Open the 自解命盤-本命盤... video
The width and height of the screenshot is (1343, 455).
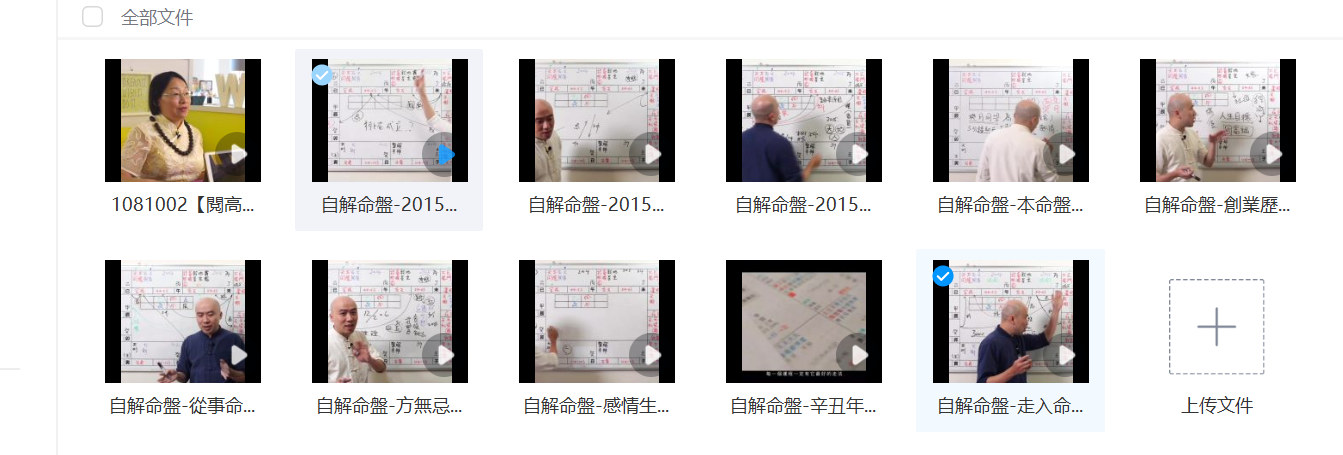pyautogui.click(x=1010, y=120)
